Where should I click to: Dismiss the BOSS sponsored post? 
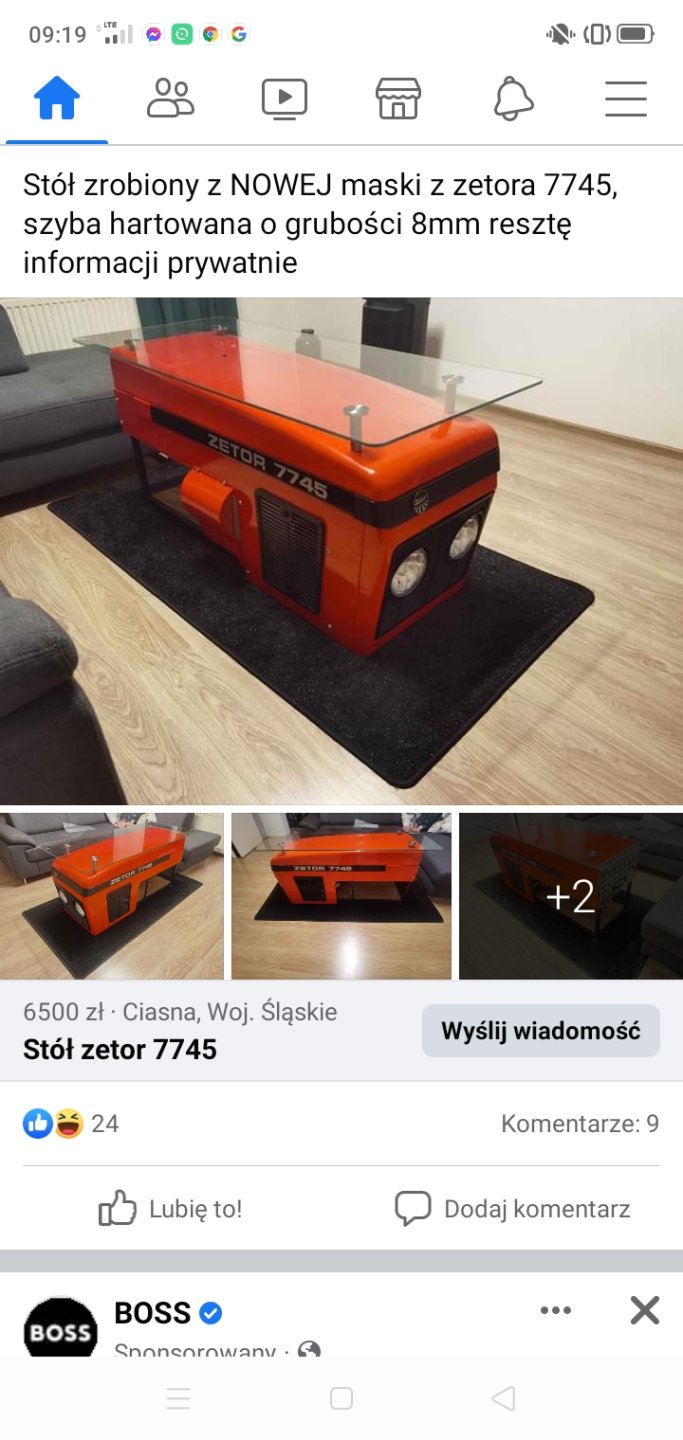click(x=645, y=1310)
